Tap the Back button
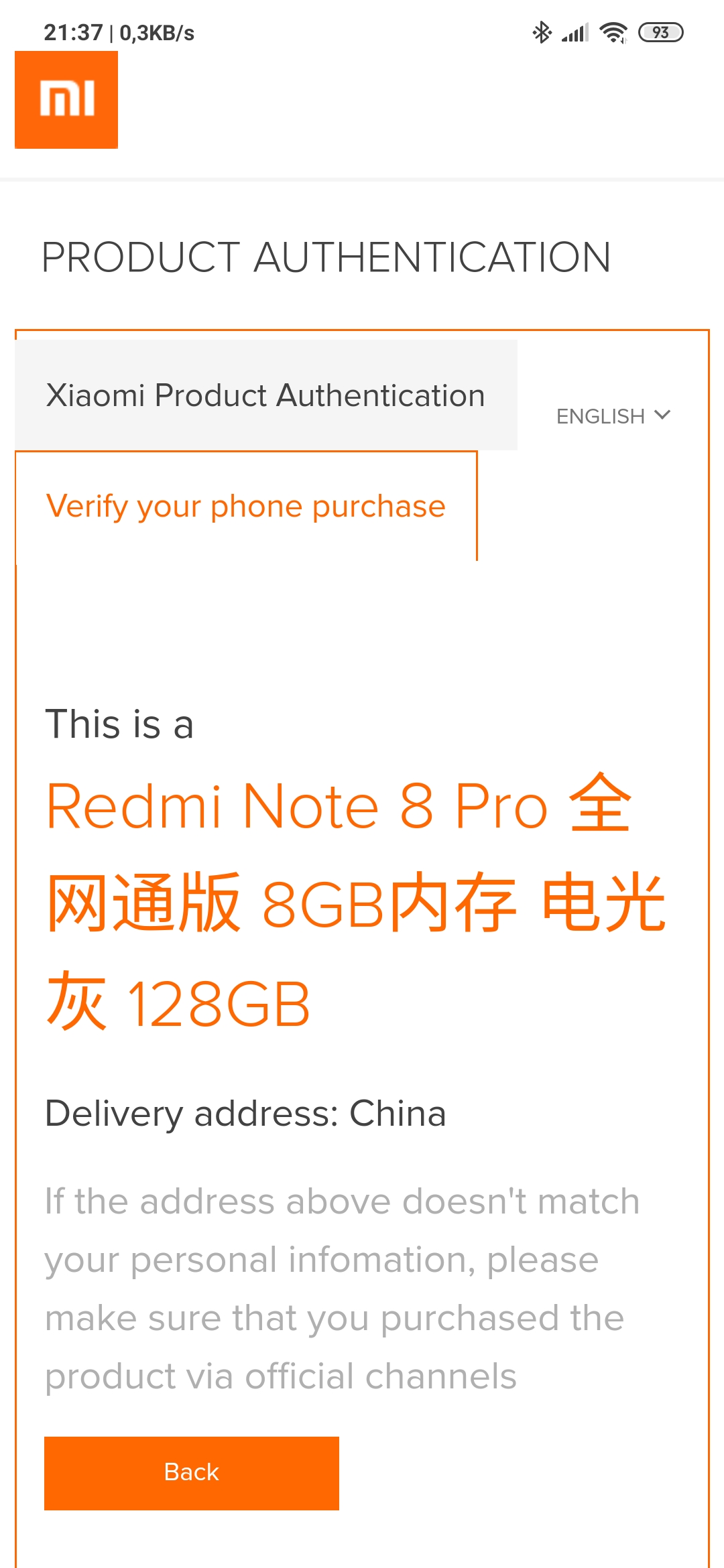Viewport: 724px width, 1568px height. tap(191, 1473)
